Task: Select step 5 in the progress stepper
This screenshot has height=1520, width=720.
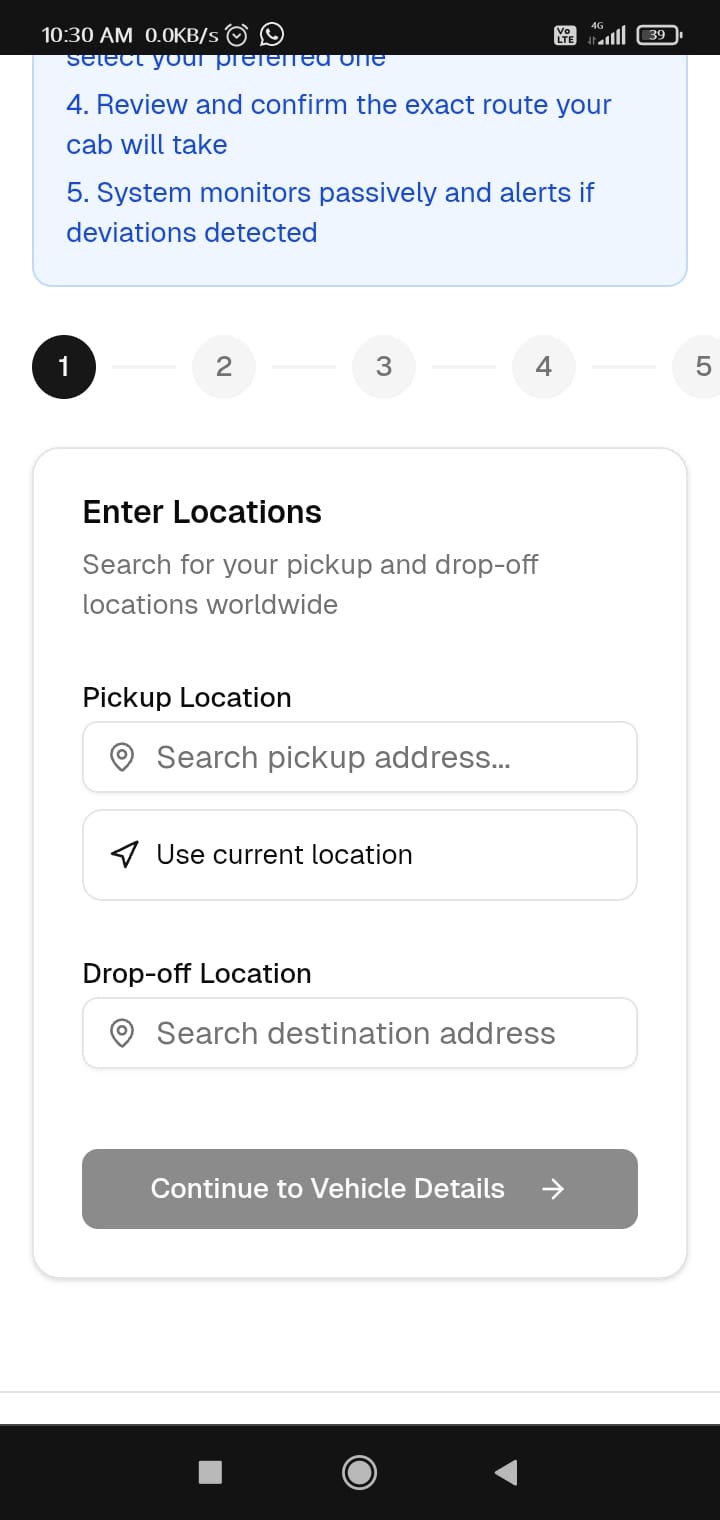Action: pos(704,367)
